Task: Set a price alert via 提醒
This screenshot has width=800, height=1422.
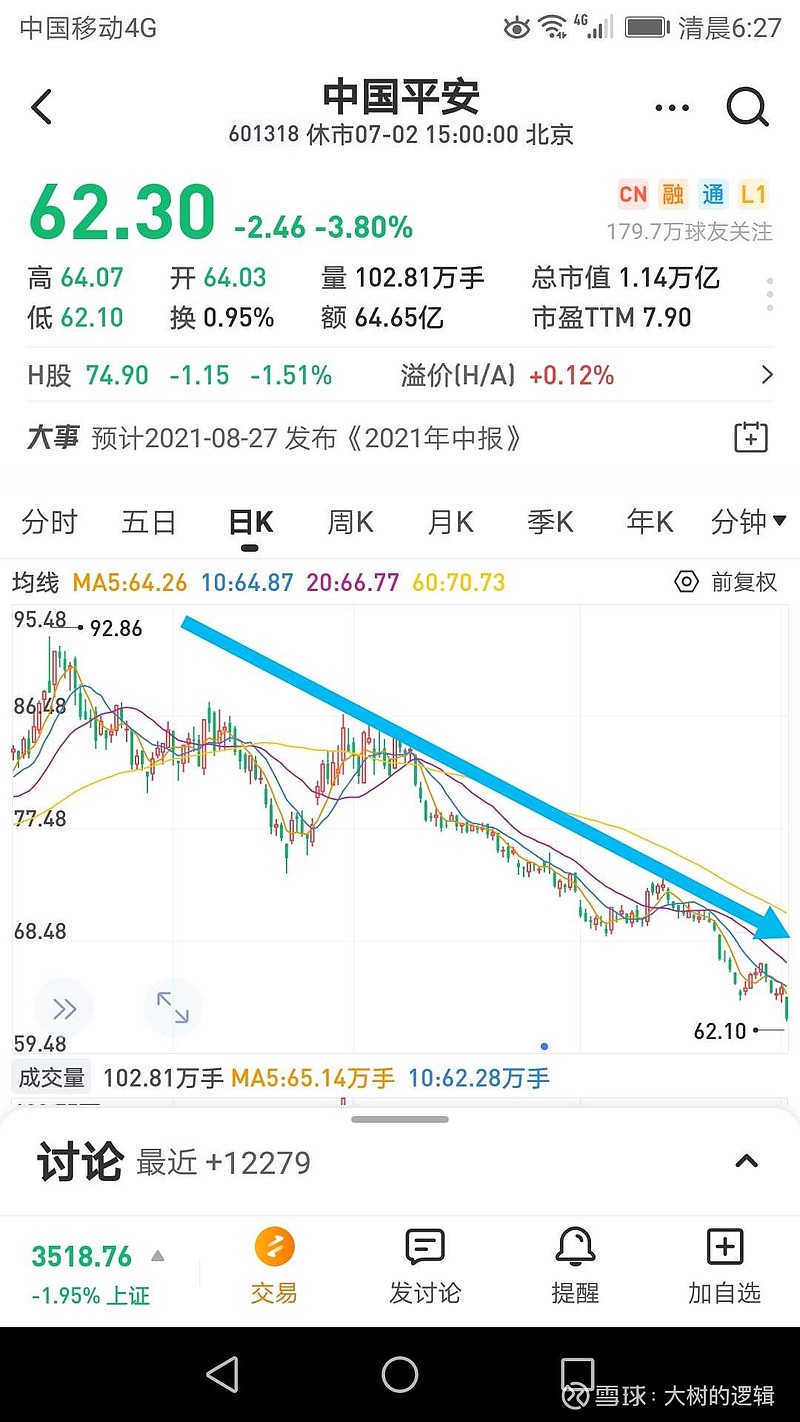Action: 575,1268
